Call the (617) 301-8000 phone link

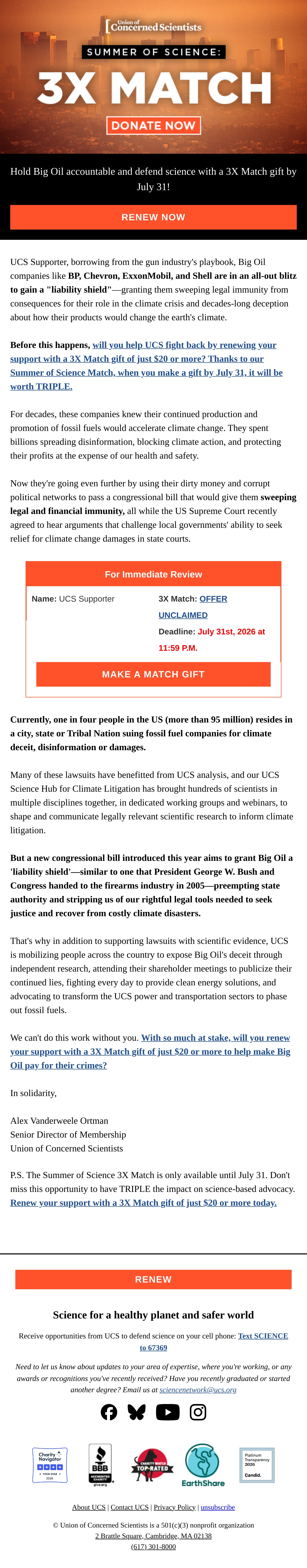click(153, 1547)
